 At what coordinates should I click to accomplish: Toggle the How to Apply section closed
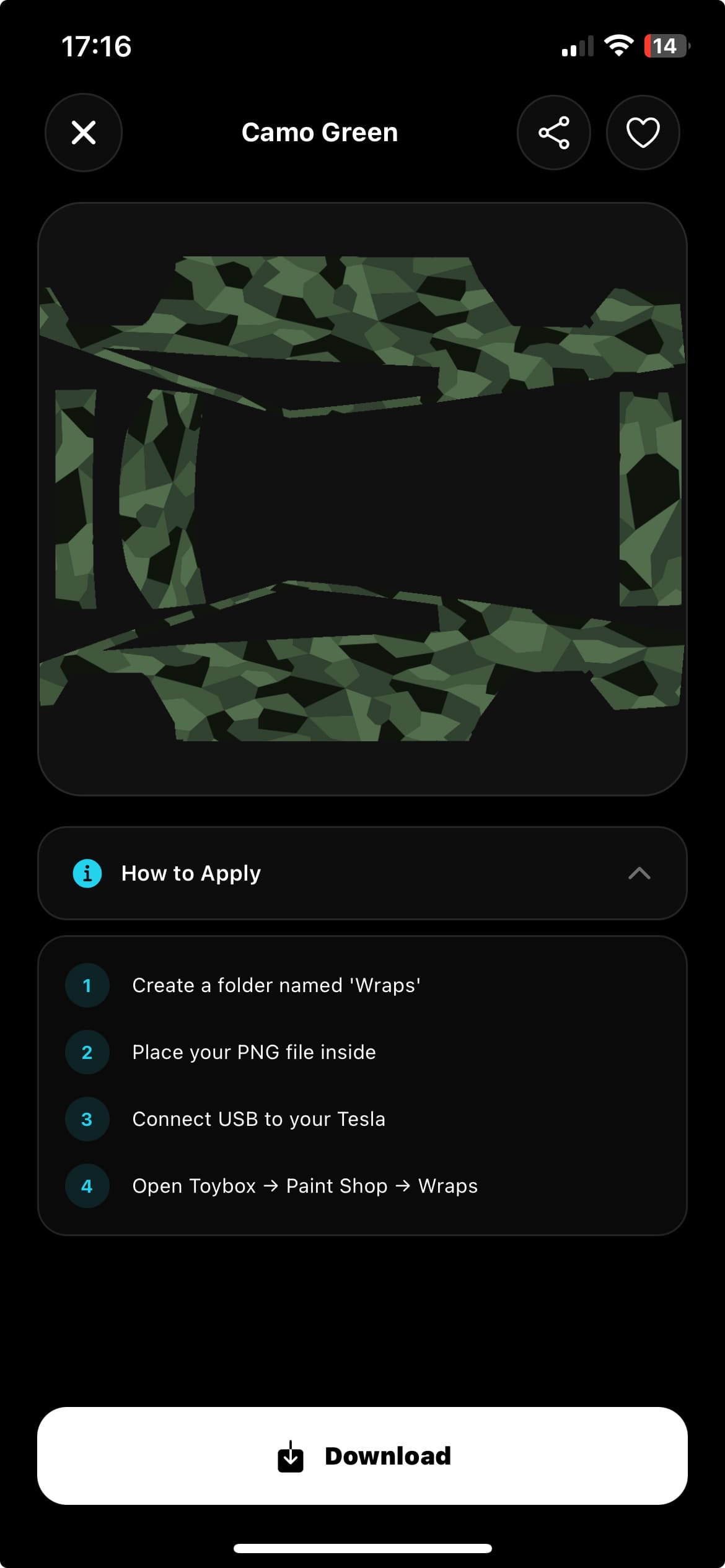(x=362, y=873)
